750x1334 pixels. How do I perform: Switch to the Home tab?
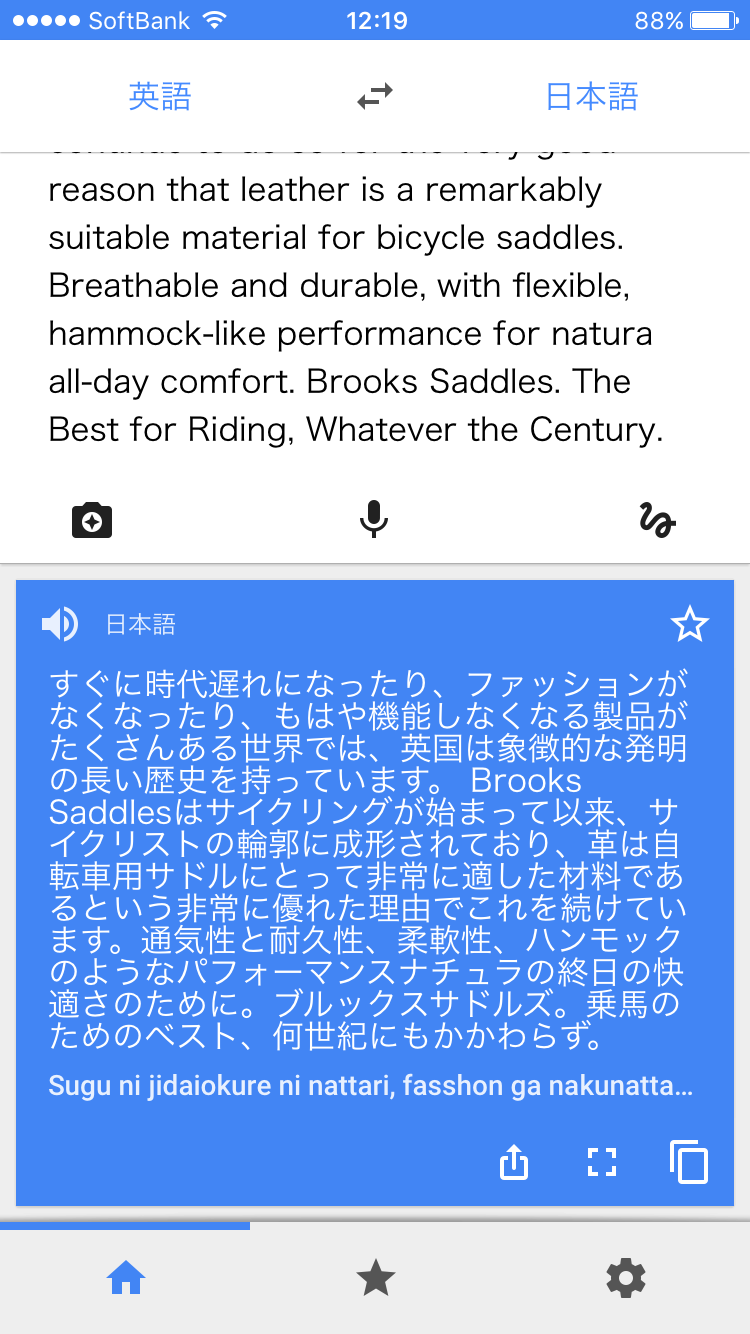coord(126,1278)
